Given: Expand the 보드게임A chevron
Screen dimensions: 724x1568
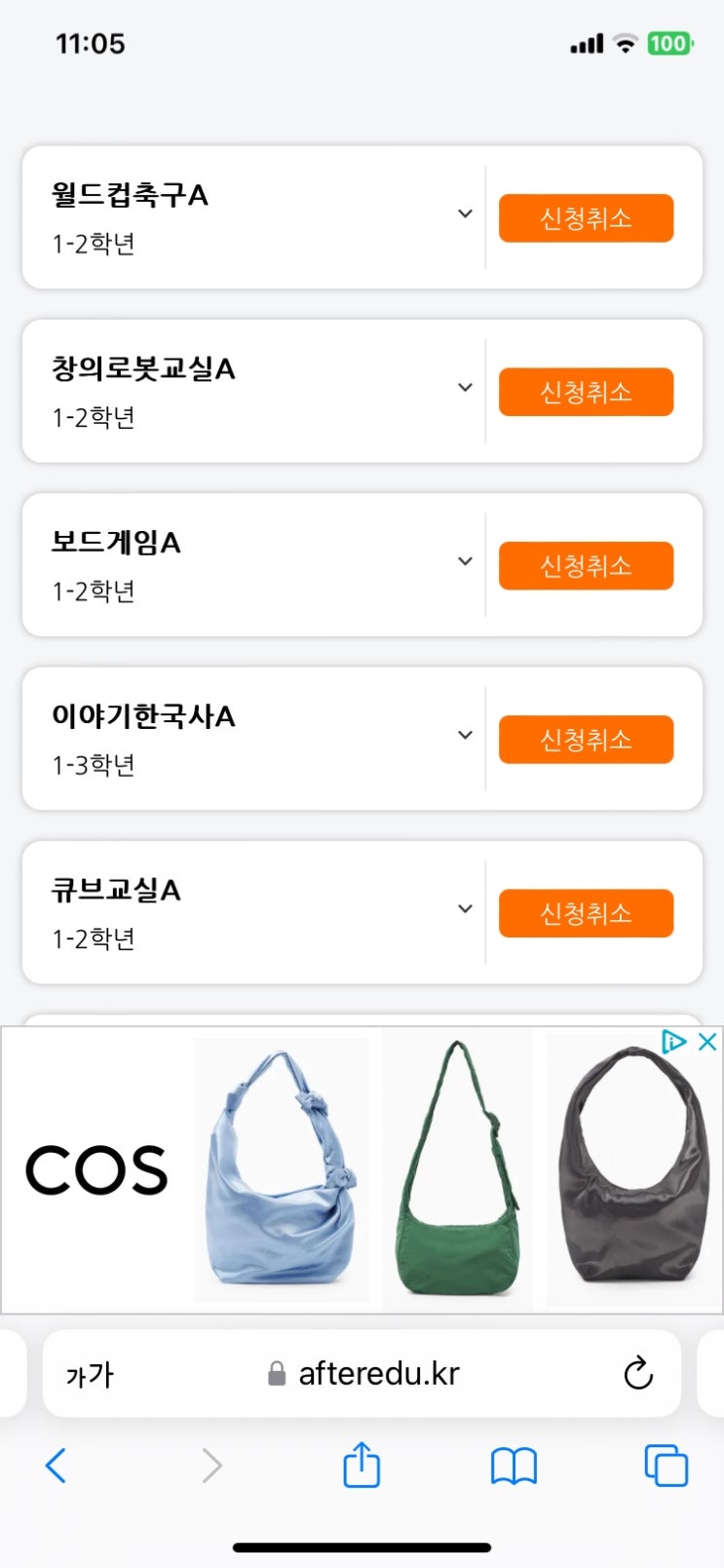Looking at the screenshot, I should tap(465, 561).
